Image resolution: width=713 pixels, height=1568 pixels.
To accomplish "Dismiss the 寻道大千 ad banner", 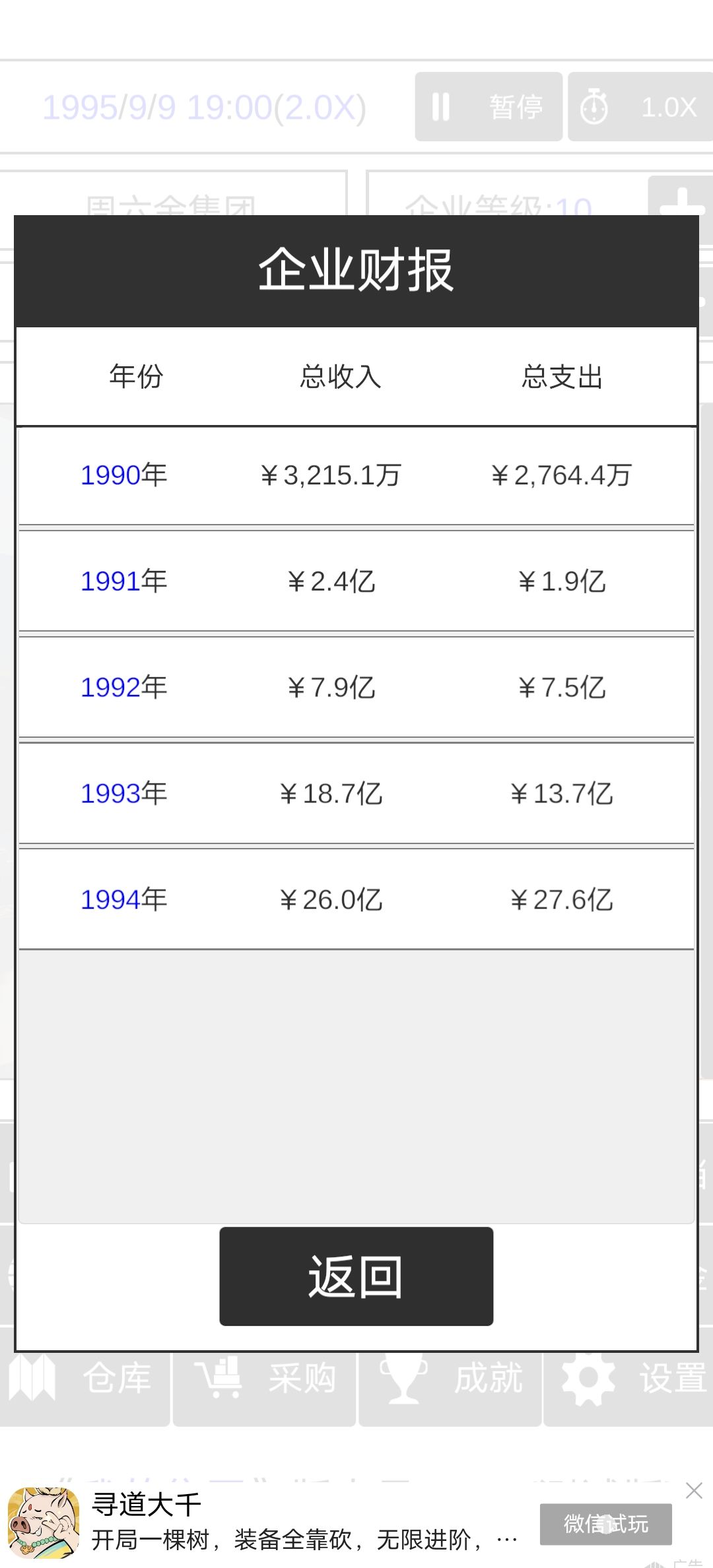I will pyautogui.click(x=694, y=1490).
